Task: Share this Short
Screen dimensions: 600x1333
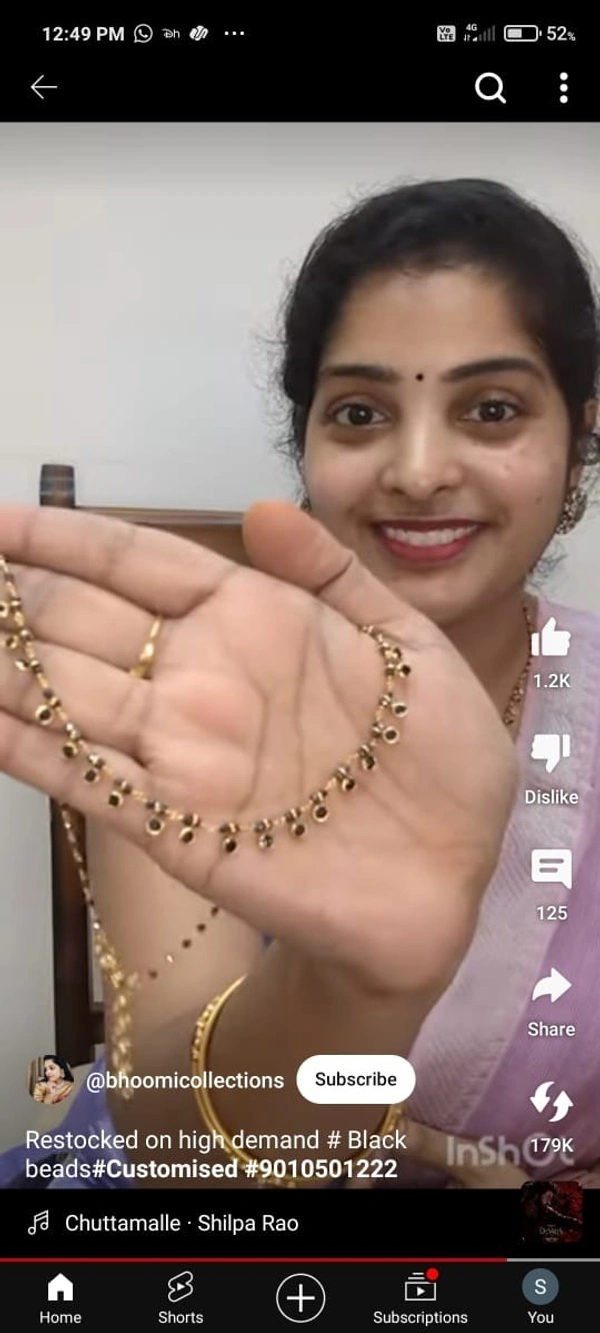Action: click(x=551, y=988)
